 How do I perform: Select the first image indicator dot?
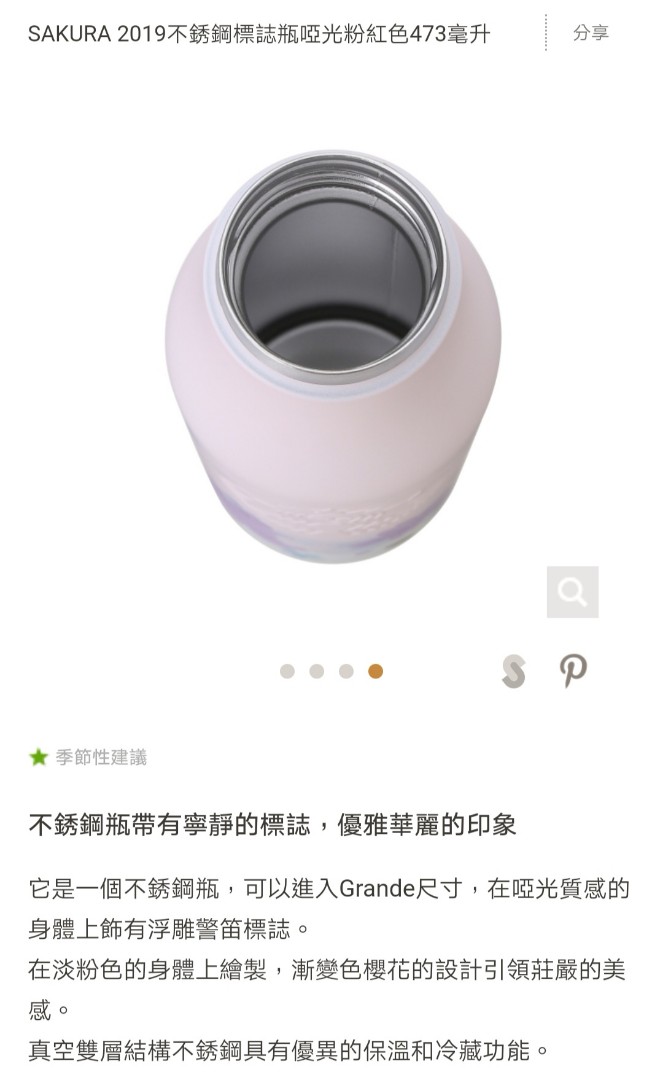287,671
